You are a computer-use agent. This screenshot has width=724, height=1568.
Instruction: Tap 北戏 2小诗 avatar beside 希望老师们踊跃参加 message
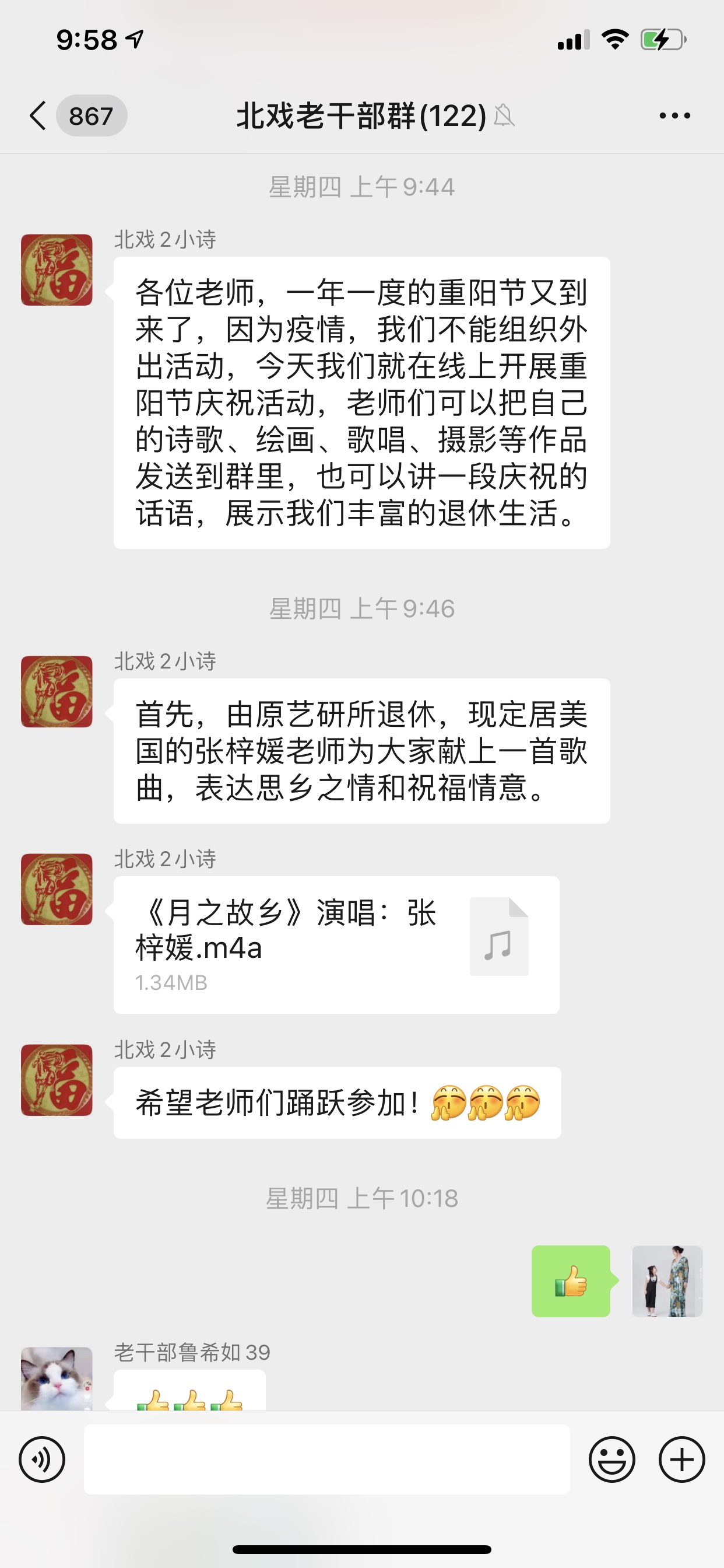tap(57, 1080)
